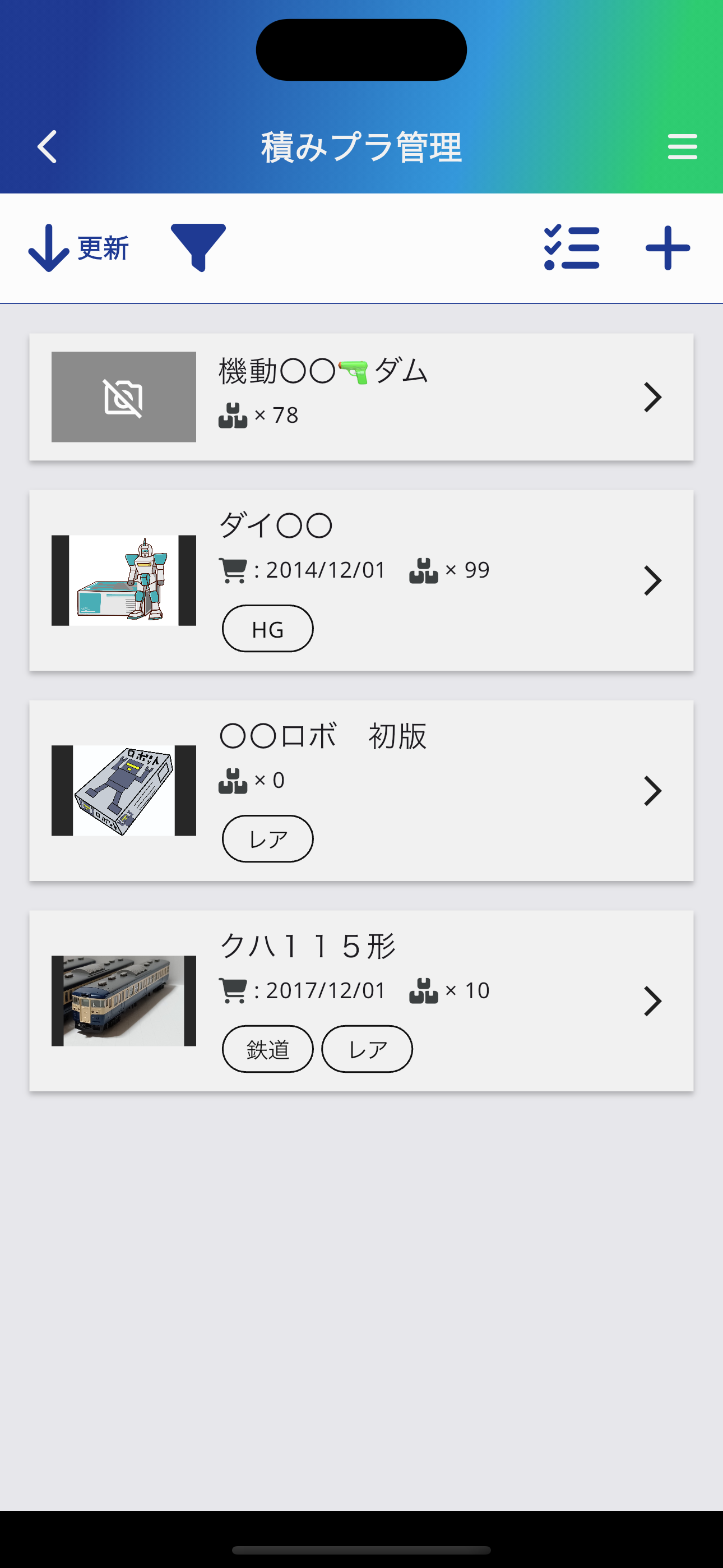Tap the レア tag under ○○ロボ 初版
This screenshot has height=1568, width=723.
pyautogui.click(x=268, y=839)
